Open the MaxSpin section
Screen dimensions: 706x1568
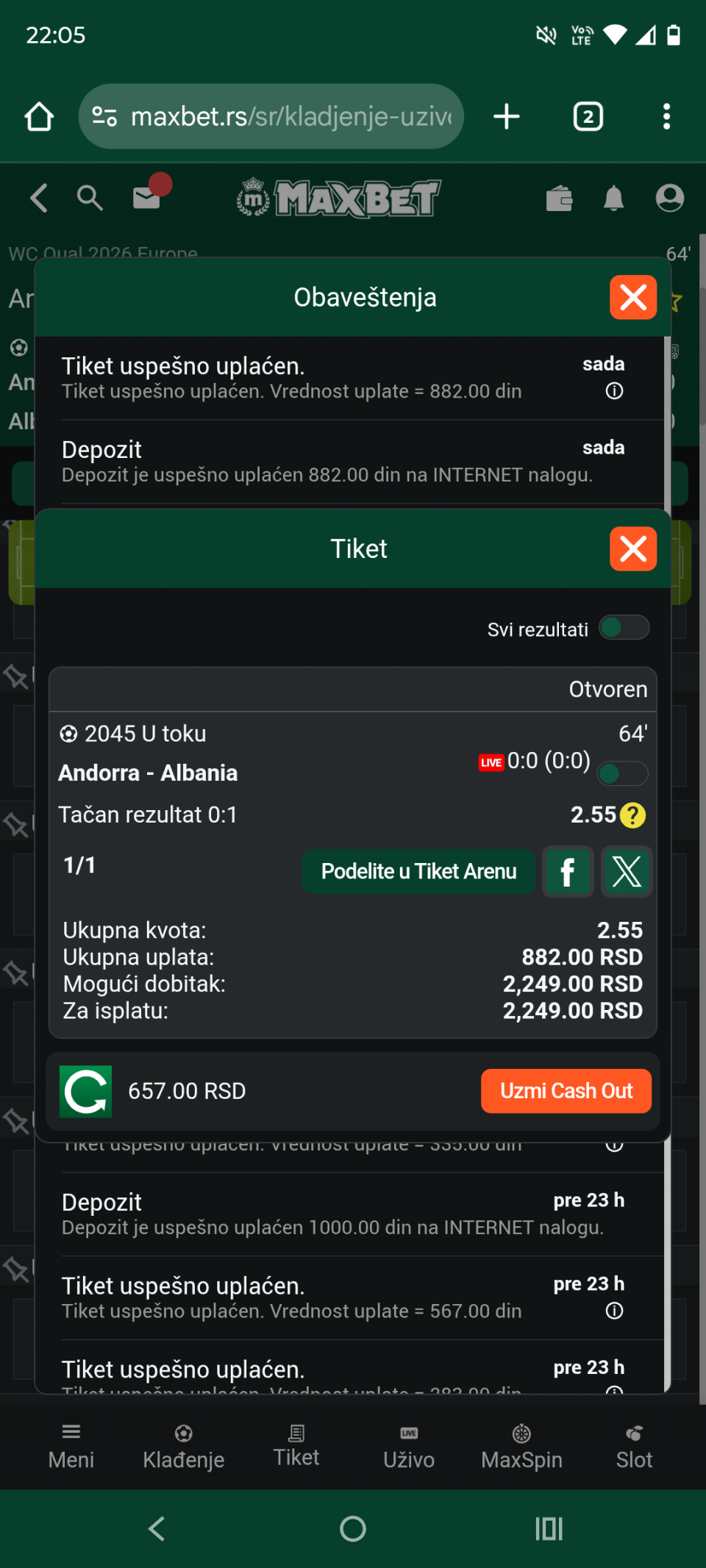pyautogui.click(x=521, y=1445)
